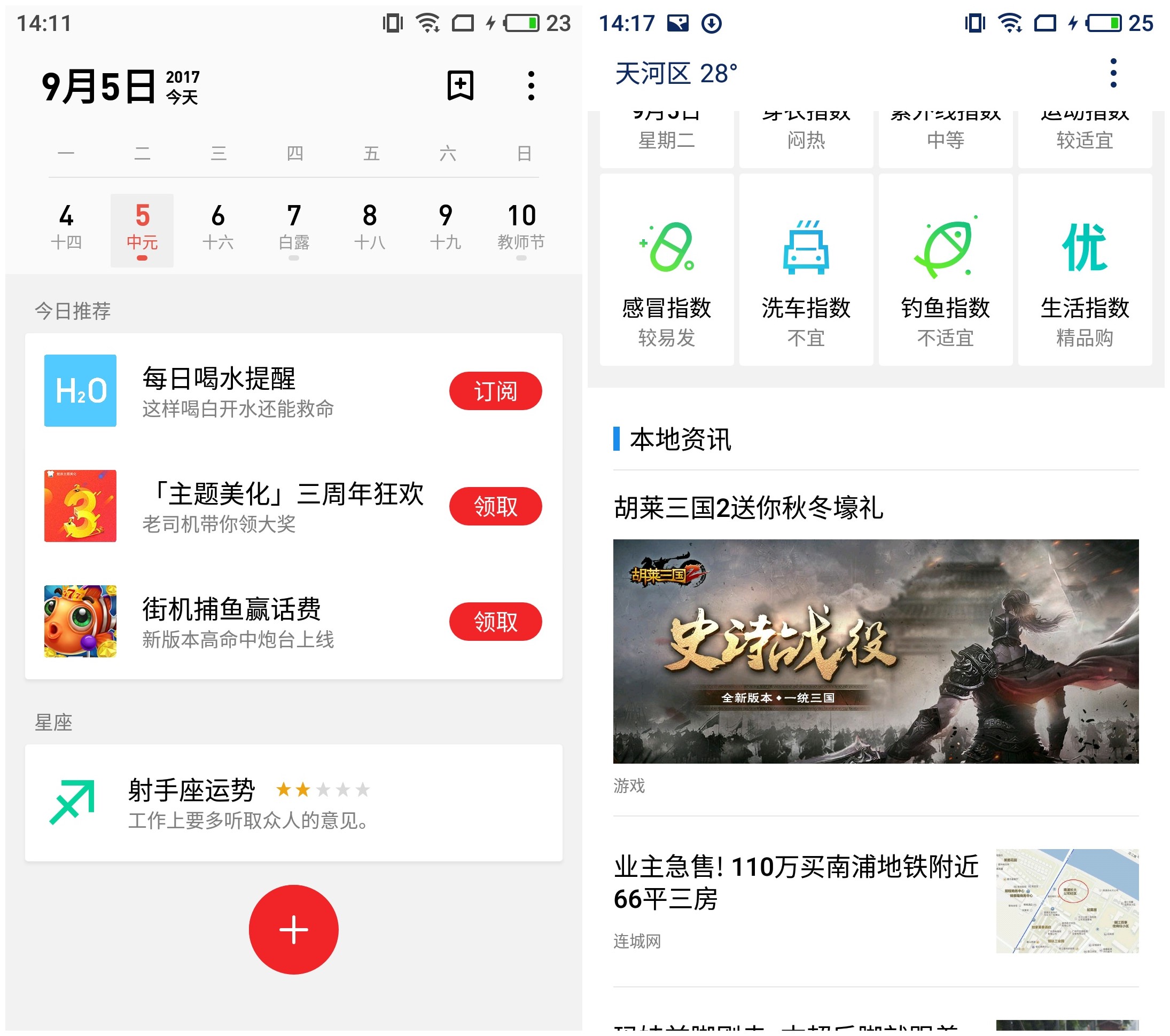The height and width of the screenshot is (1036, 1170).
Task: Subscribe to 每日喝水提醒 with the 订阅 button
Action: (495, 391)
